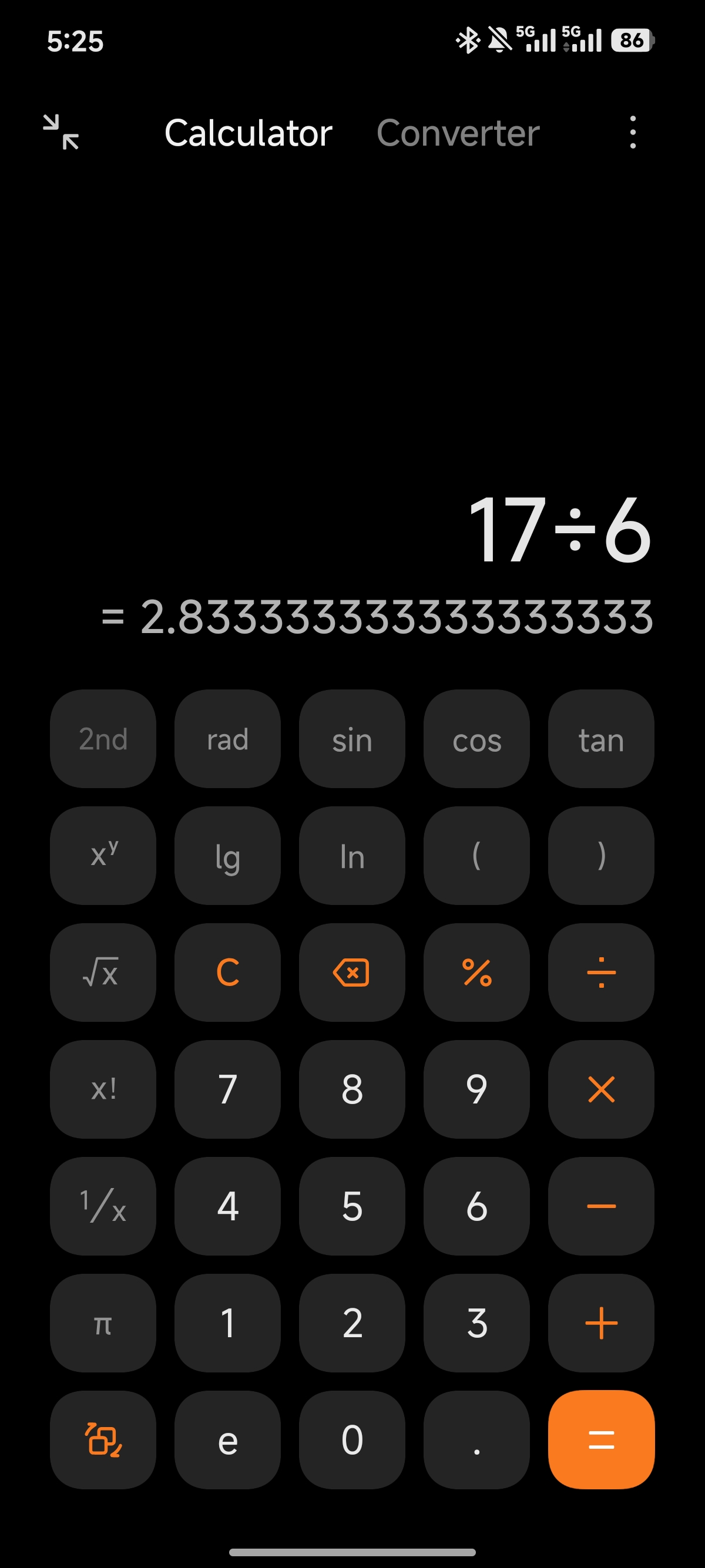Enter the digit 7
The height and width of the screenshot is (1568, 705).
(228, 1089)
